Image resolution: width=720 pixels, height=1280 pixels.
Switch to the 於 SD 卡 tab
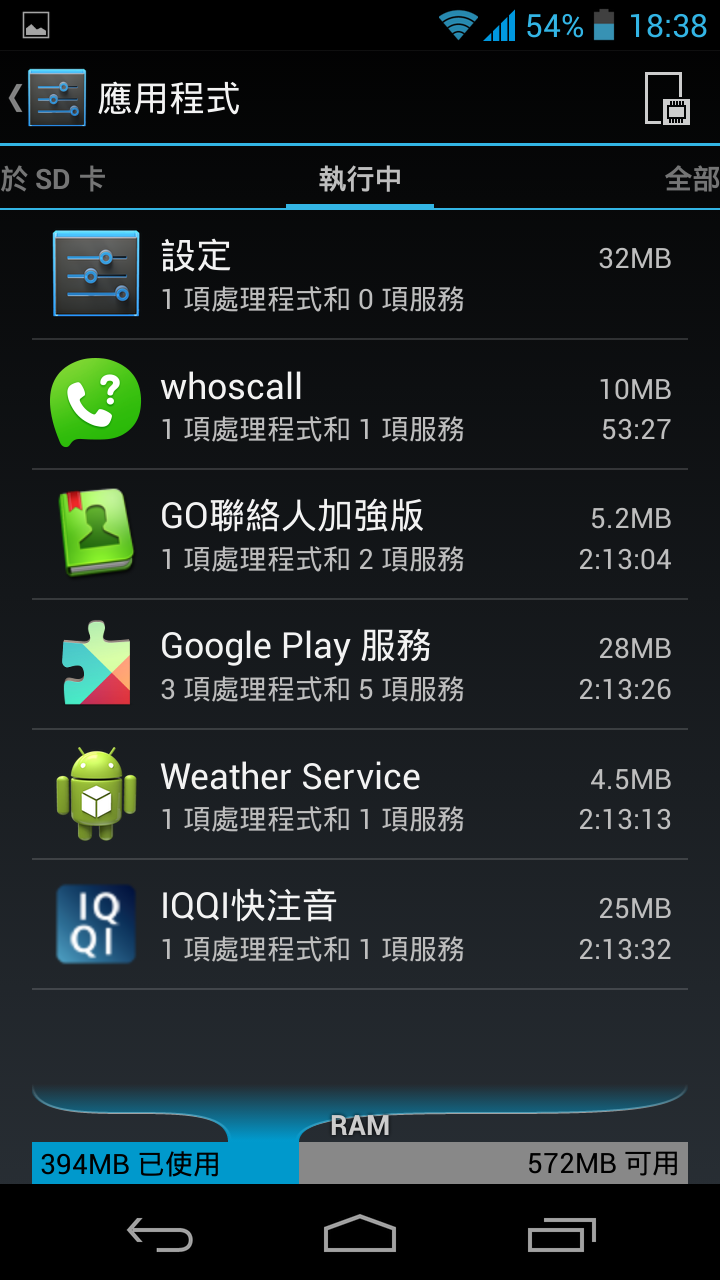[52, 179]
